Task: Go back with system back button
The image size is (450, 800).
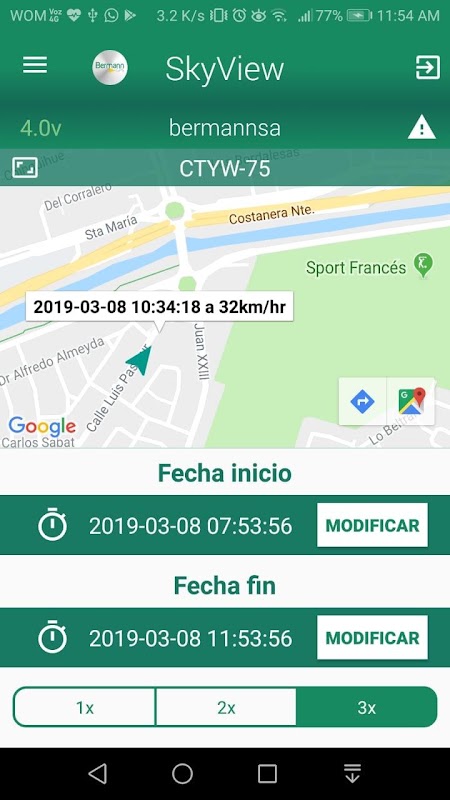Action: [x=97, y=773]
